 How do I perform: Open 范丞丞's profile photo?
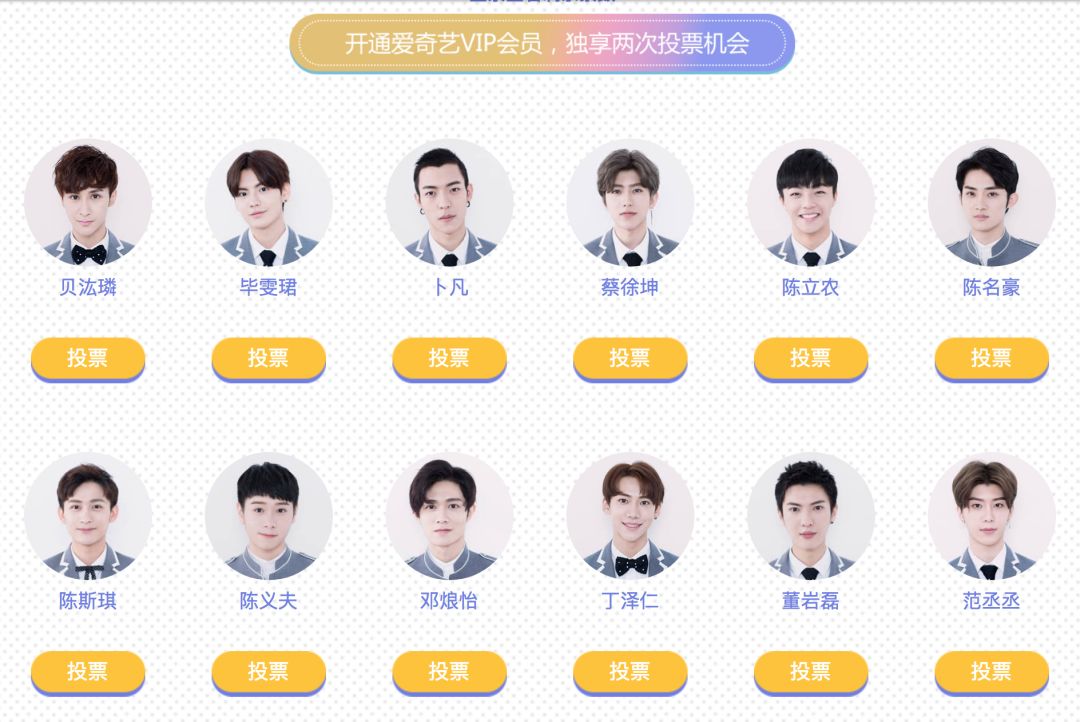(991, 516)
